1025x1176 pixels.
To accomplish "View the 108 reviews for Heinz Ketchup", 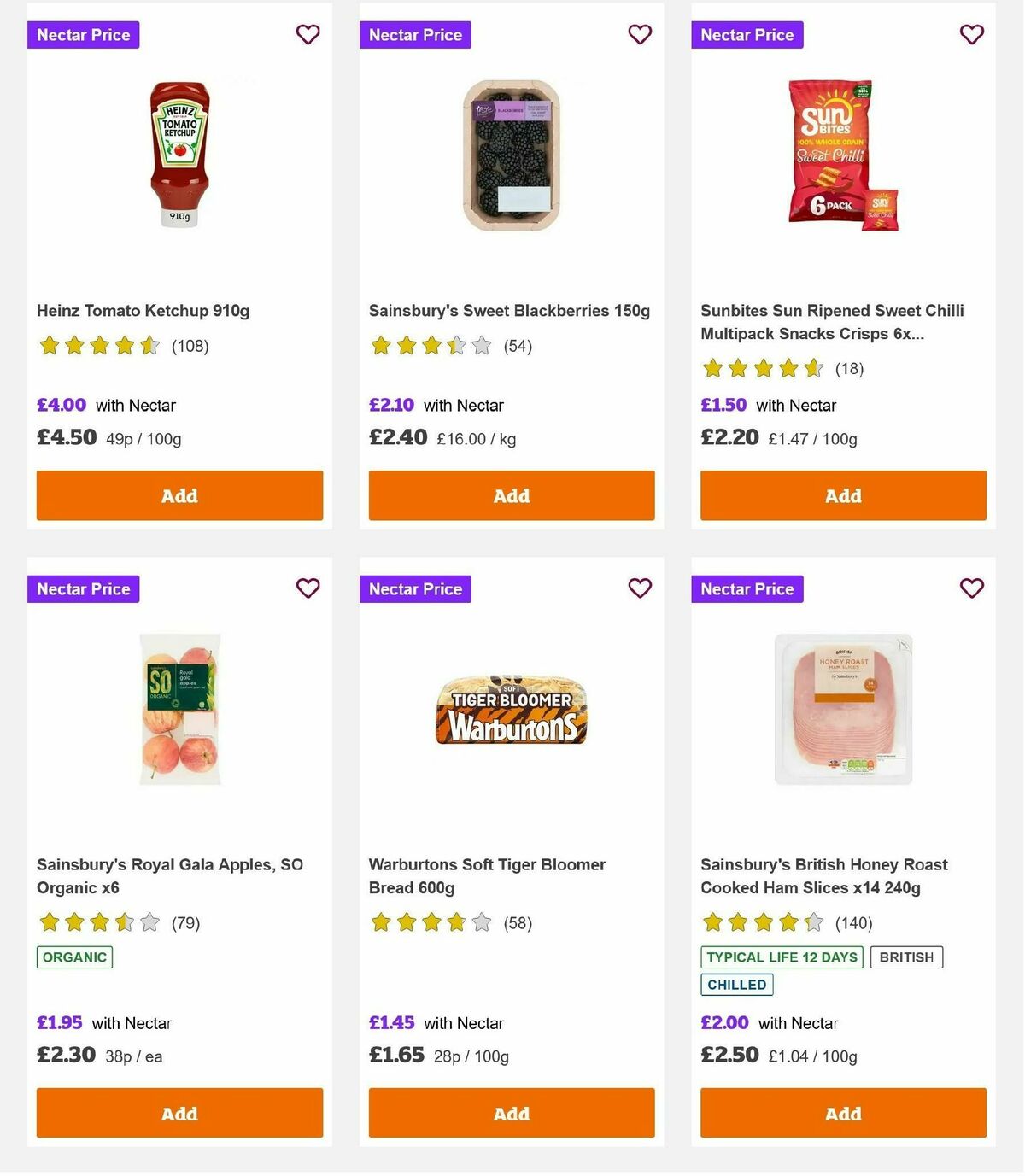I will (190, 345).
